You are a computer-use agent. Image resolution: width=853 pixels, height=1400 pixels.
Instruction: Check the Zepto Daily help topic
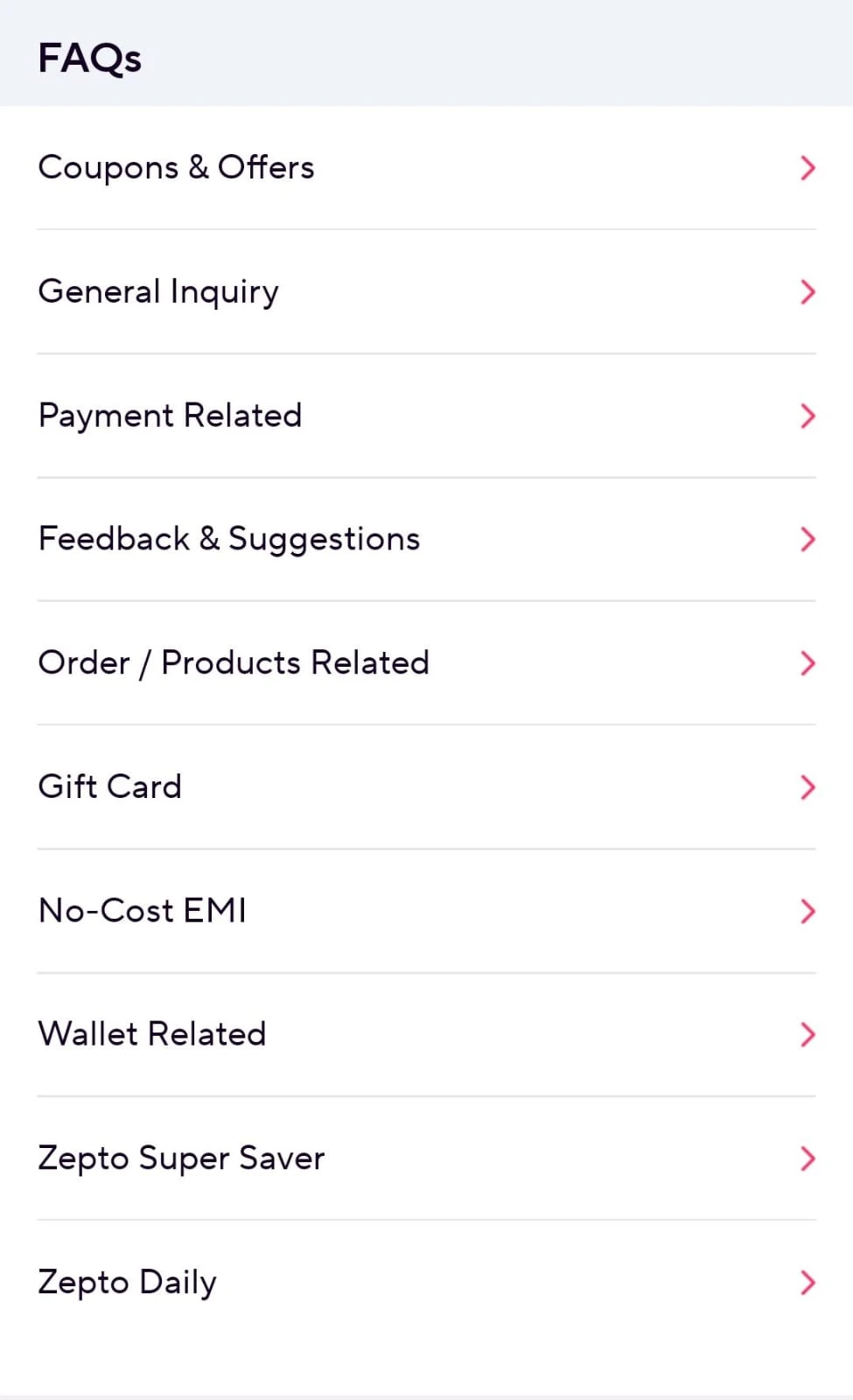click(426, 1283)
